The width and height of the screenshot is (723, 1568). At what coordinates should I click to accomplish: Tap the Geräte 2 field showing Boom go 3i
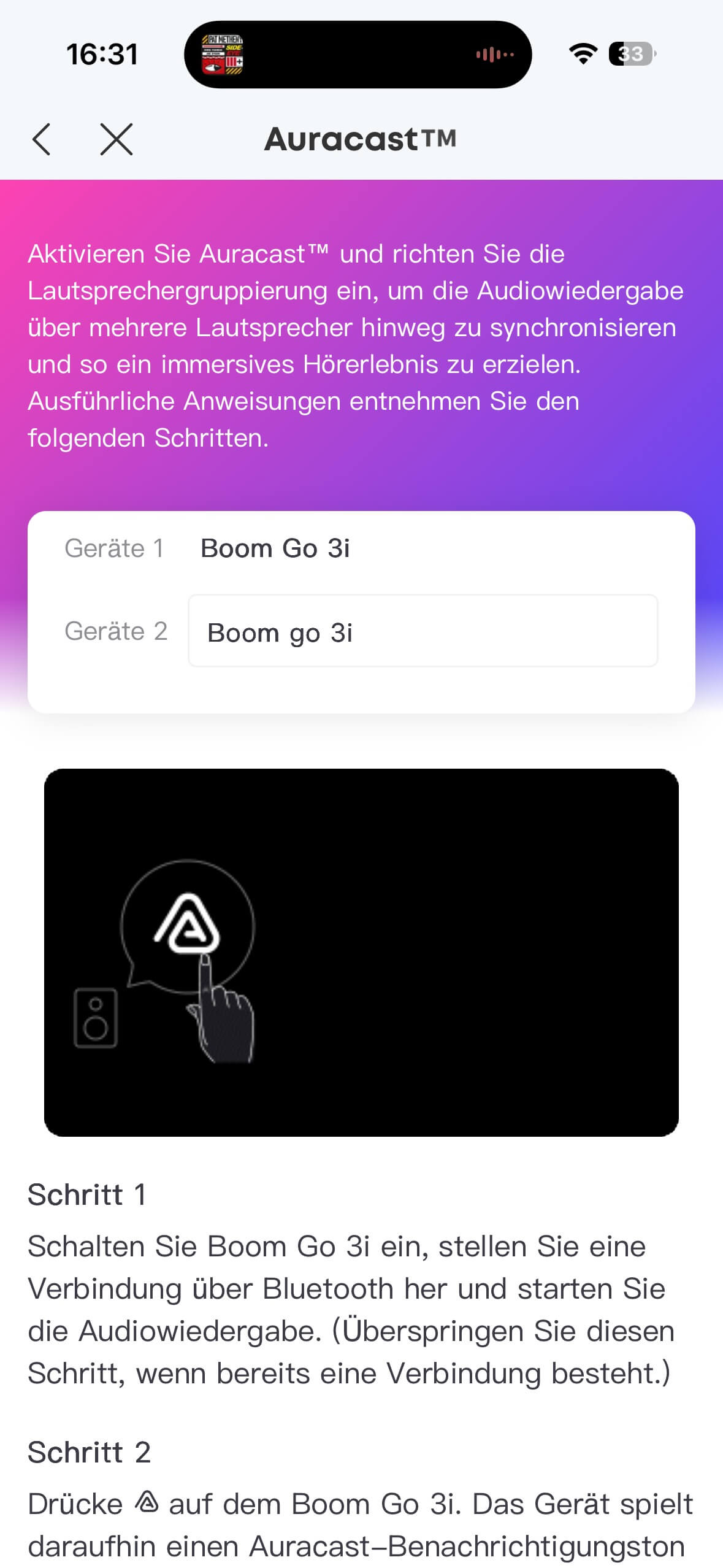click(x=423, y=631)
